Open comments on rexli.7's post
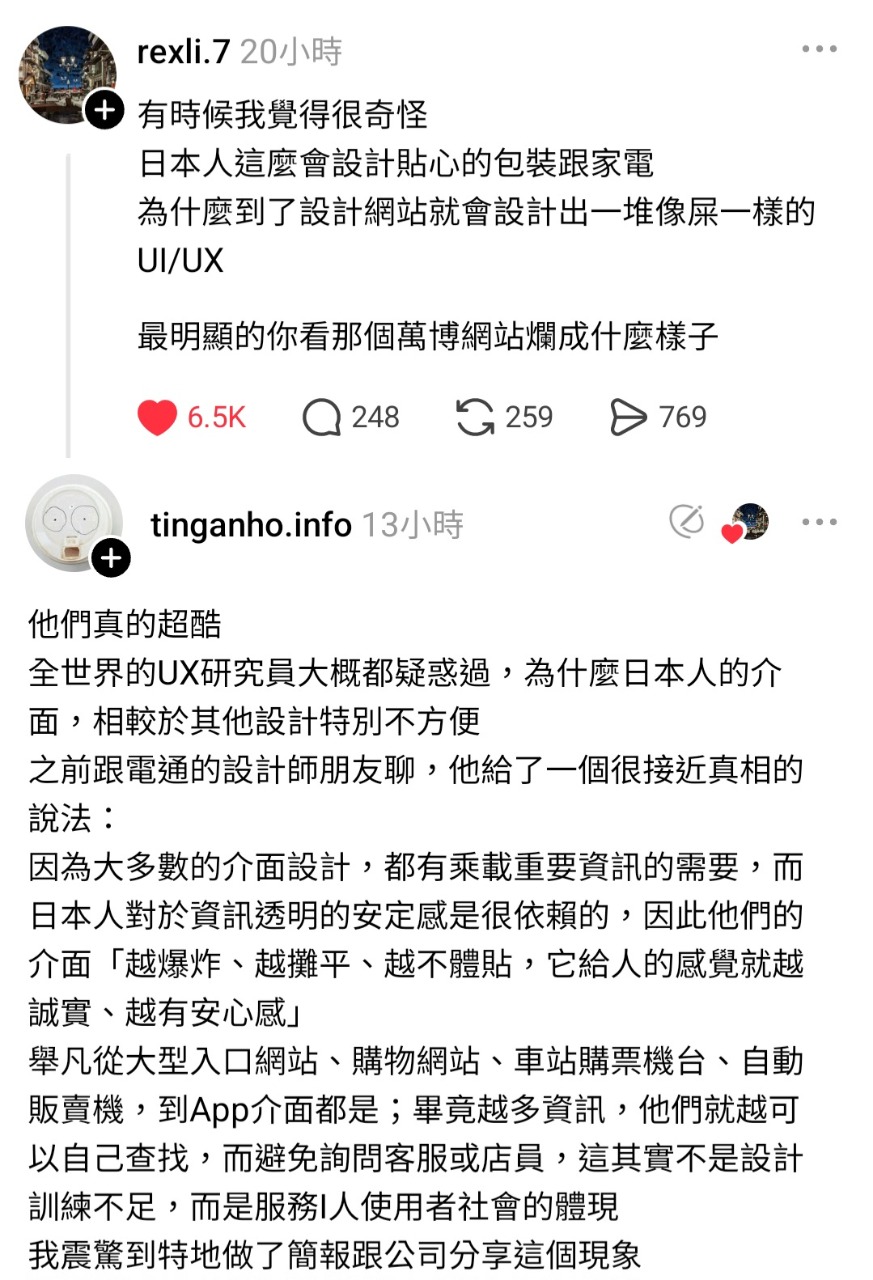 click(x=322, y=418)
